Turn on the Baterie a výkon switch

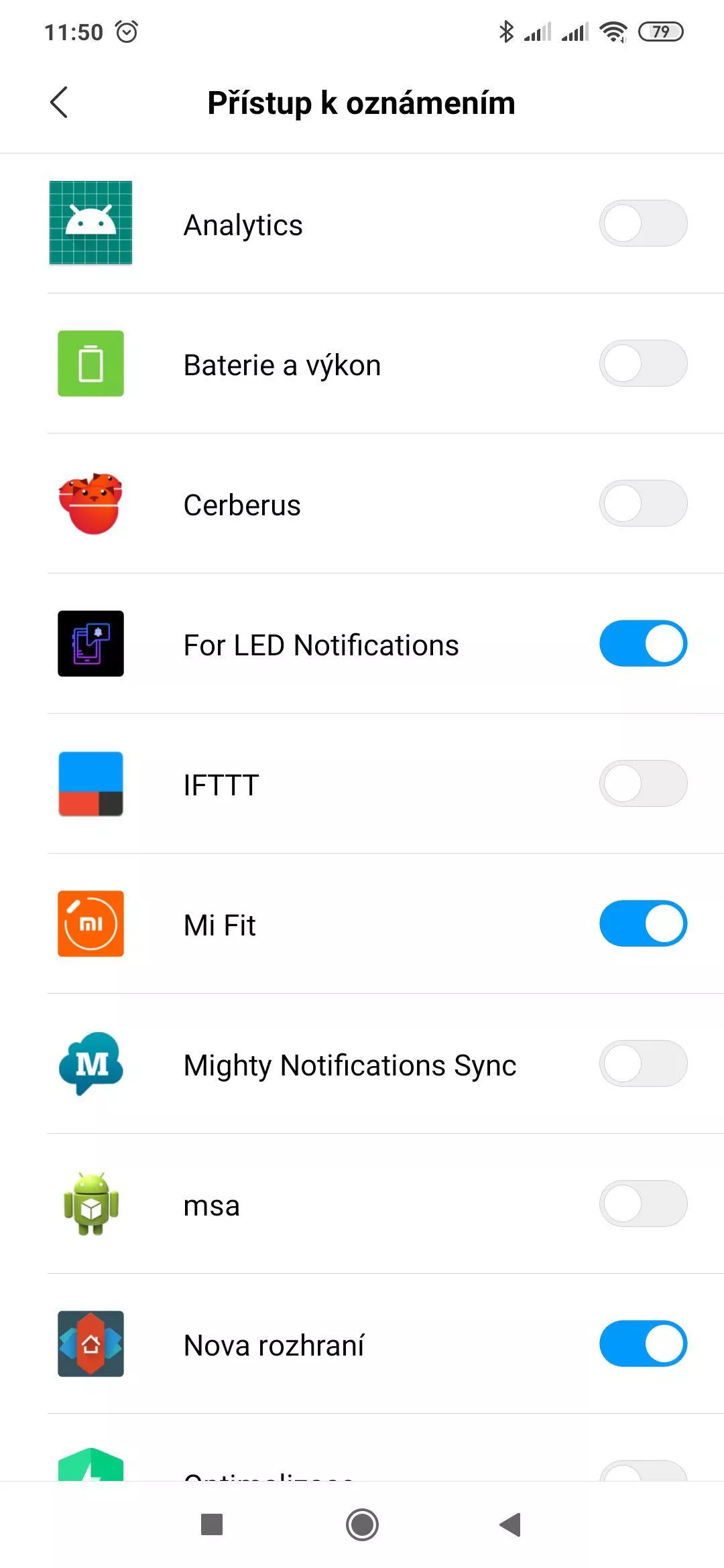[x=643, y=363]
